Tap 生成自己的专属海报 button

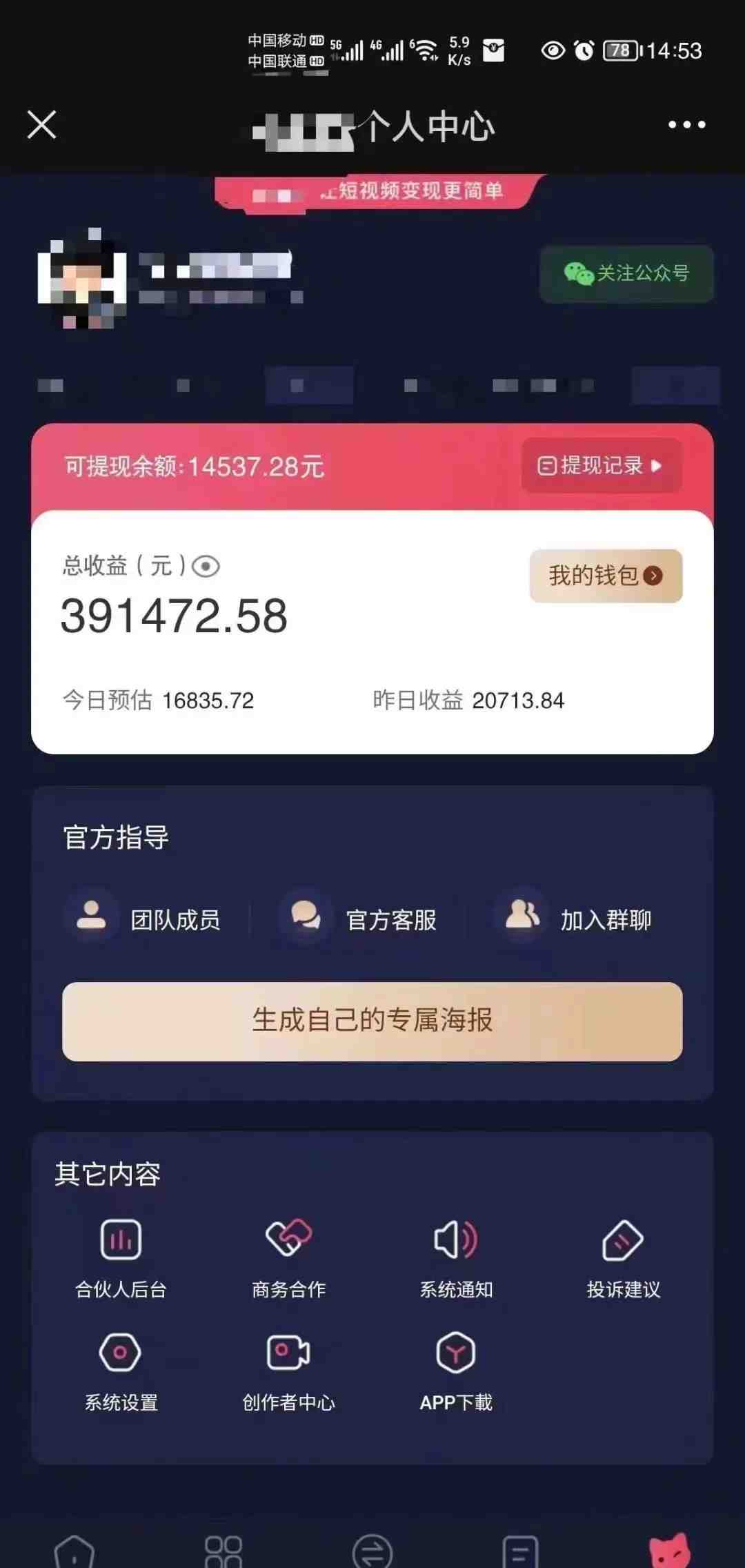pyautogui.click(x=372, y=1023)
